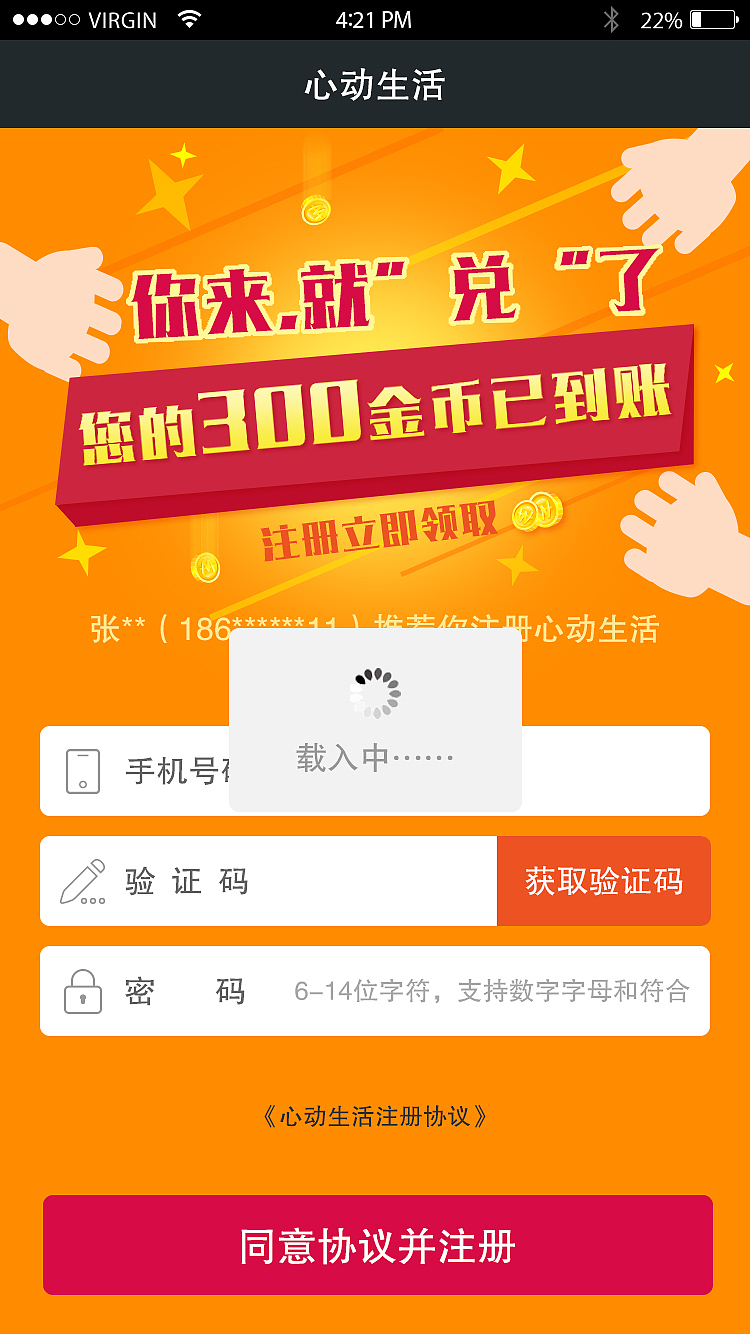Click the smartphone icon in the phone number field
The width and height of the screenshot is (750, 1334).
(84, 771)
